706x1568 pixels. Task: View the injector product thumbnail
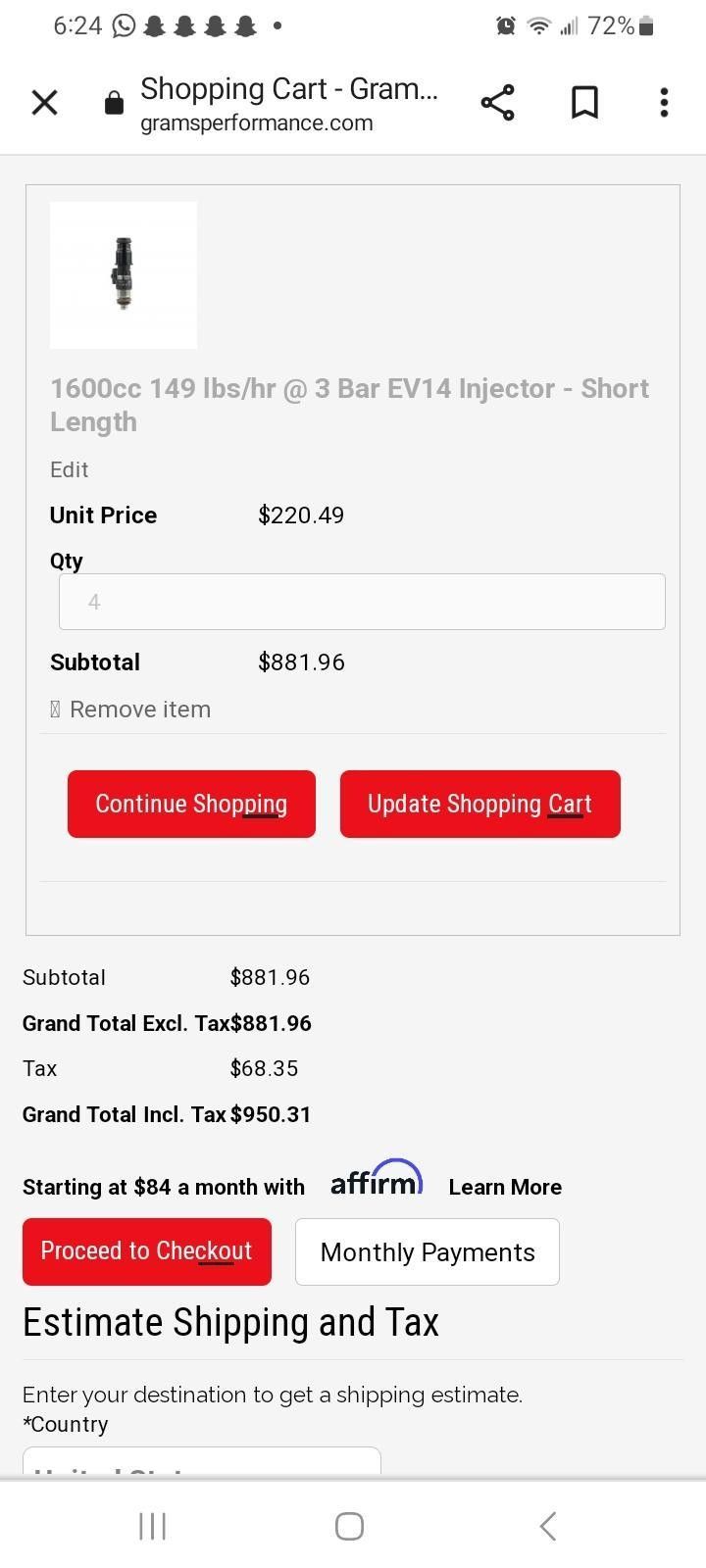(x=123, y=274)
